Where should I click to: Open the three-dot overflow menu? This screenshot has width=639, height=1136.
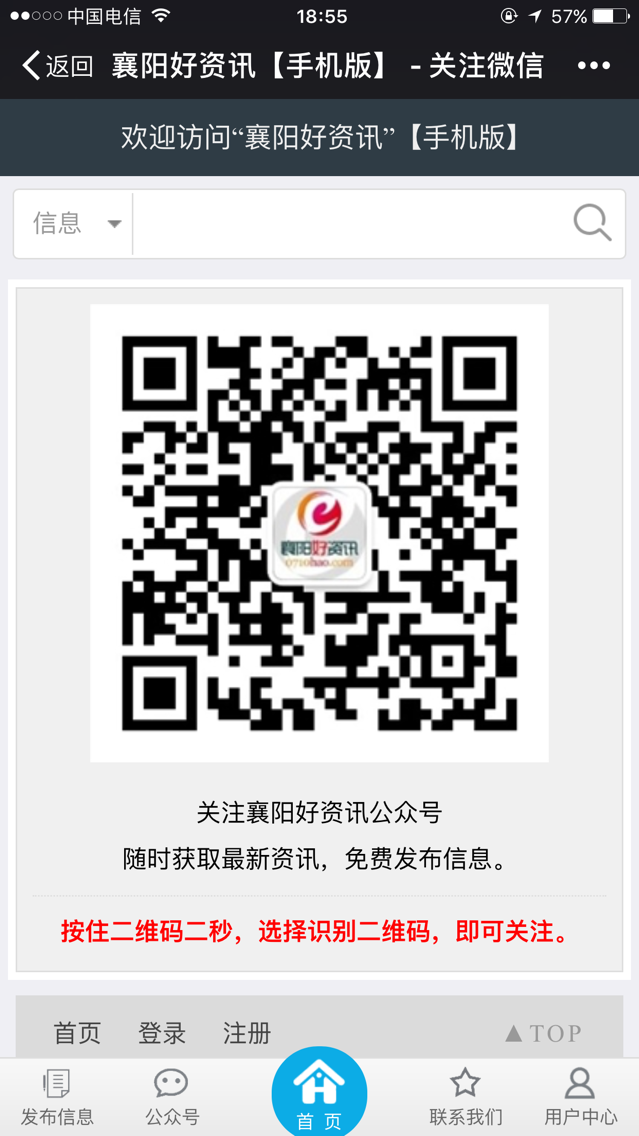593,66
